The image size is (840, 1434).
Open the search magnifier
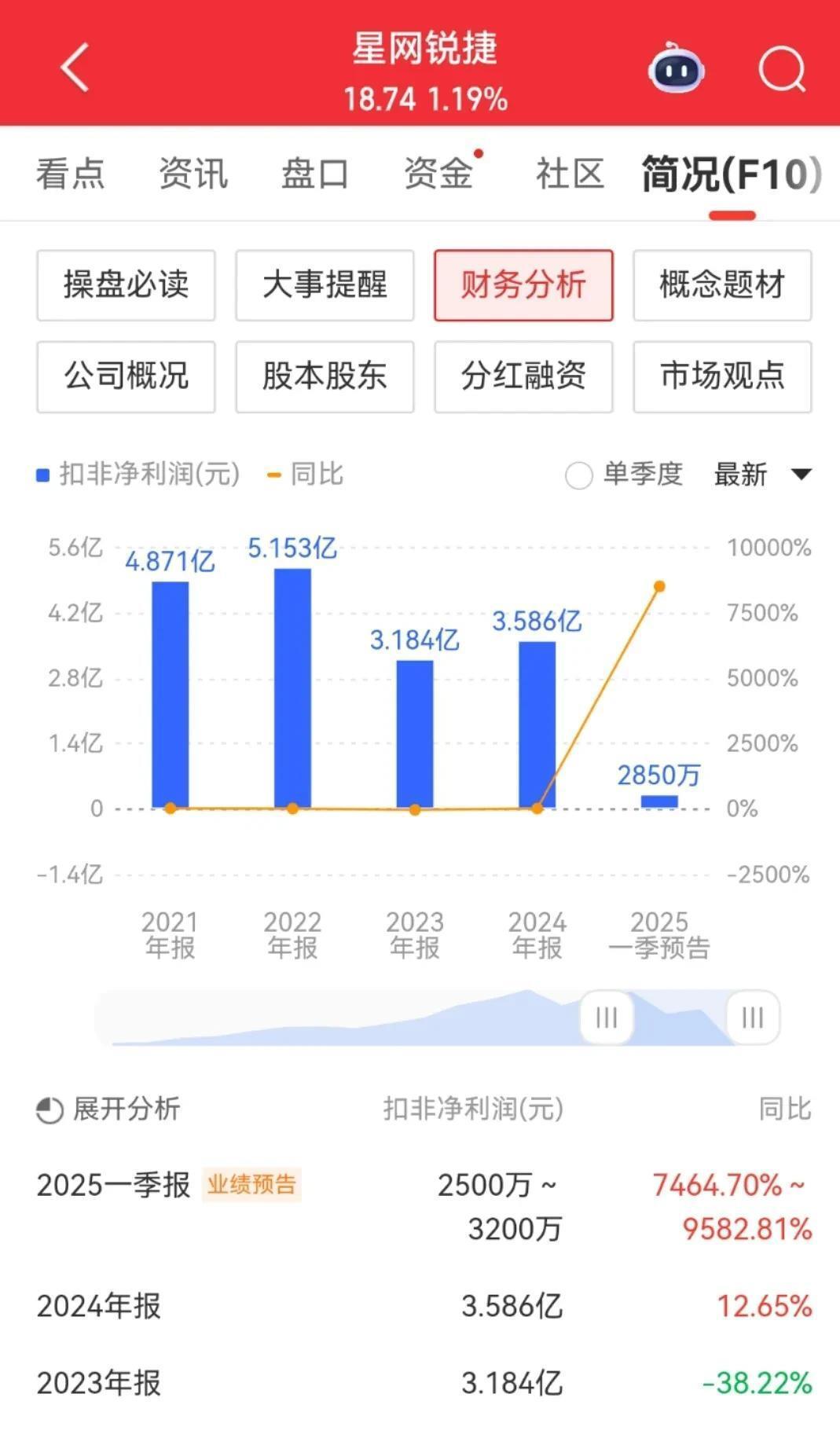click(x=782, y=69)
